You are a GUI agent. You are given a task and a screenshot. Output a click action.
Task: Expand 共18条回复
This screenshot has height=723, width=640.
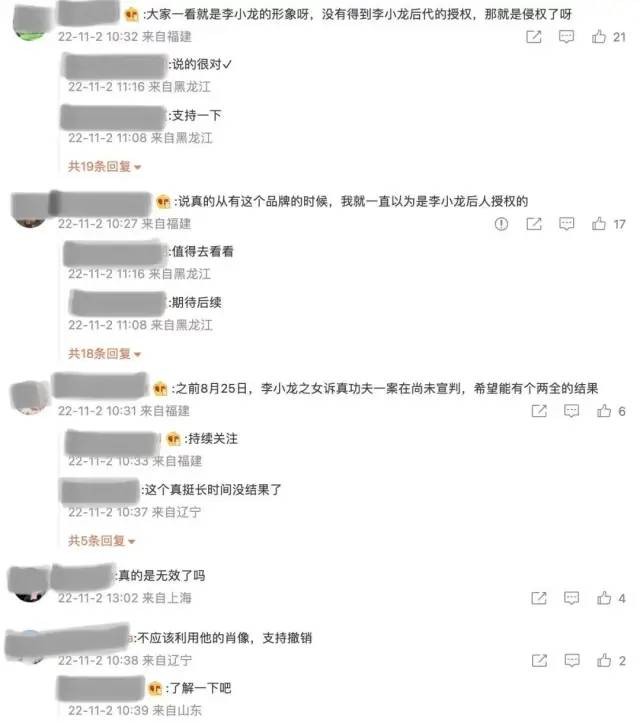point(105,353)
